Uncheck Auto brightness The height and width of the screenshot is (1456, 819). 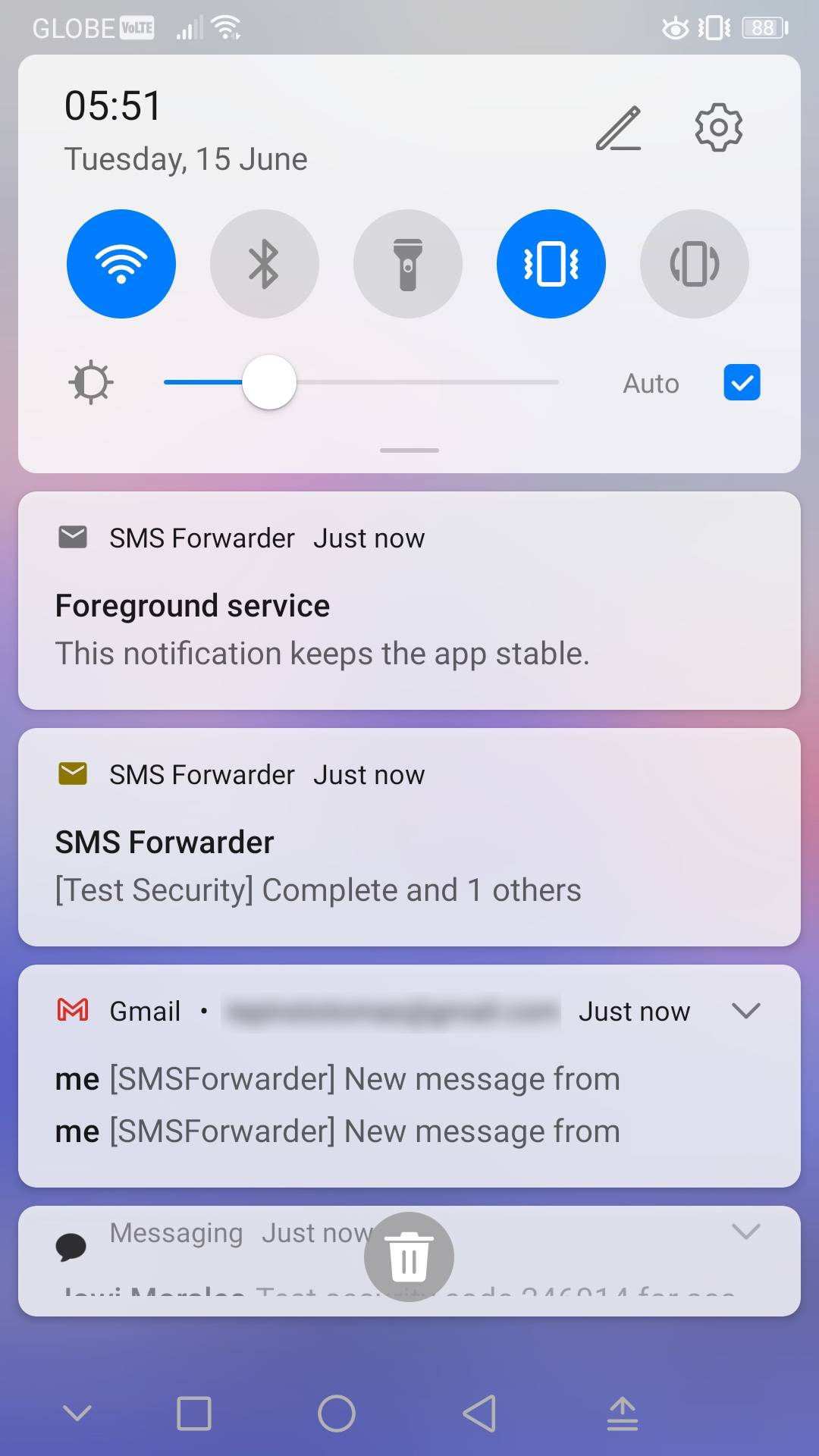742,382
